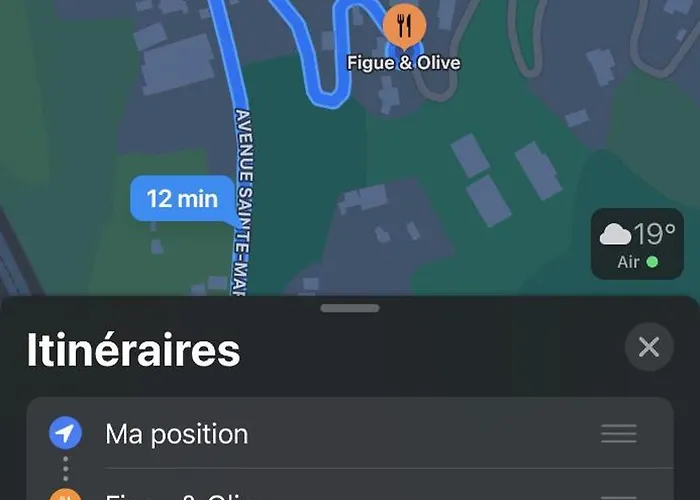Open the 19° weather widget
Screen dimensions: 700x500
click(x=637, y=244)
